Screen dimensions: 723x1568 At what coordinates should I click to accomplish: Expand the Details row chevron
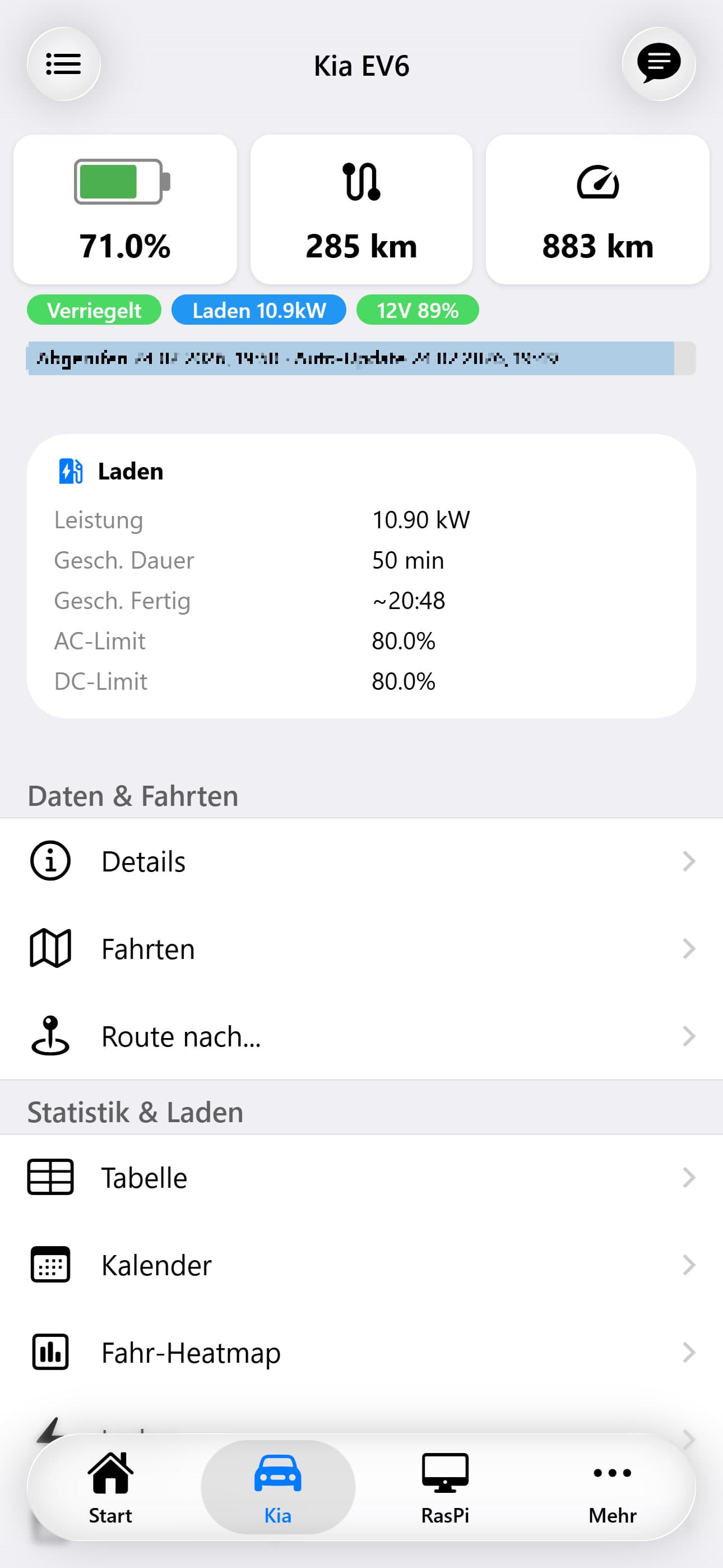[688, 861]
